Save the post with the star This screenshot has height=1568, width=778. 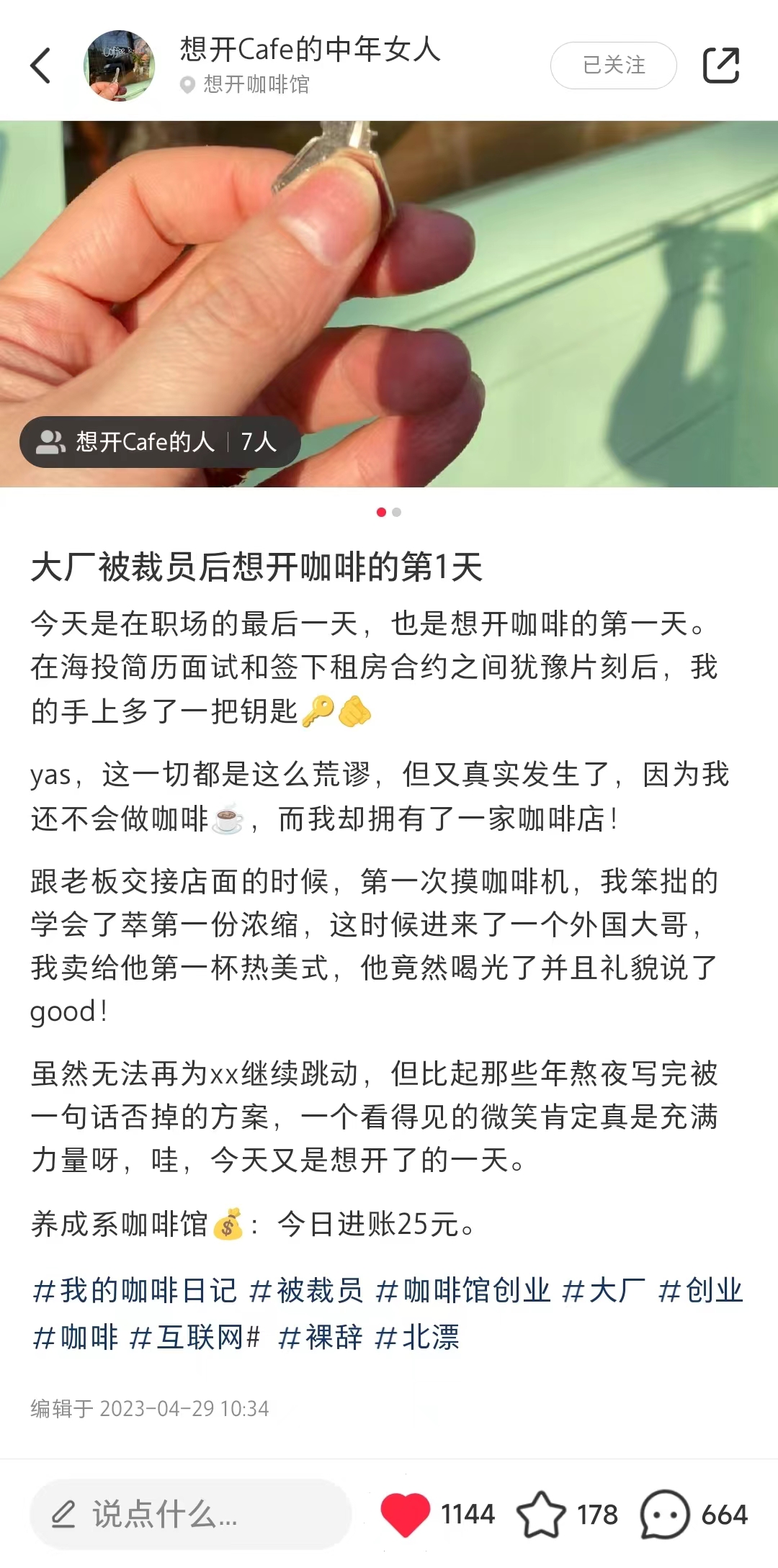tap(541, 1514)
